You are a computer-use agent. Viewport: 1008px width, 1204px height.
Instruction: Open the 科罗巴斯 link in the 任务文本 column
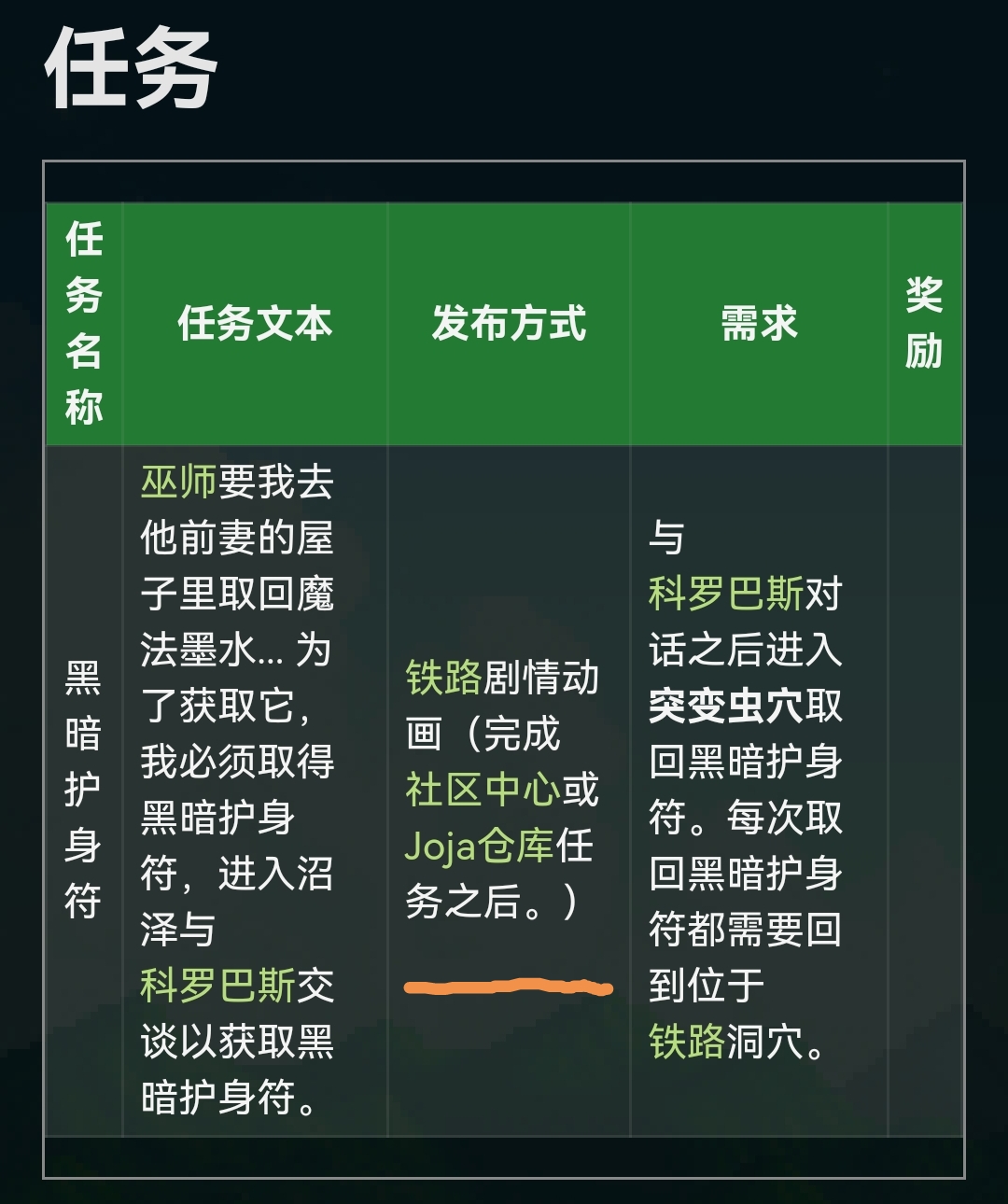tap(217, 987)
